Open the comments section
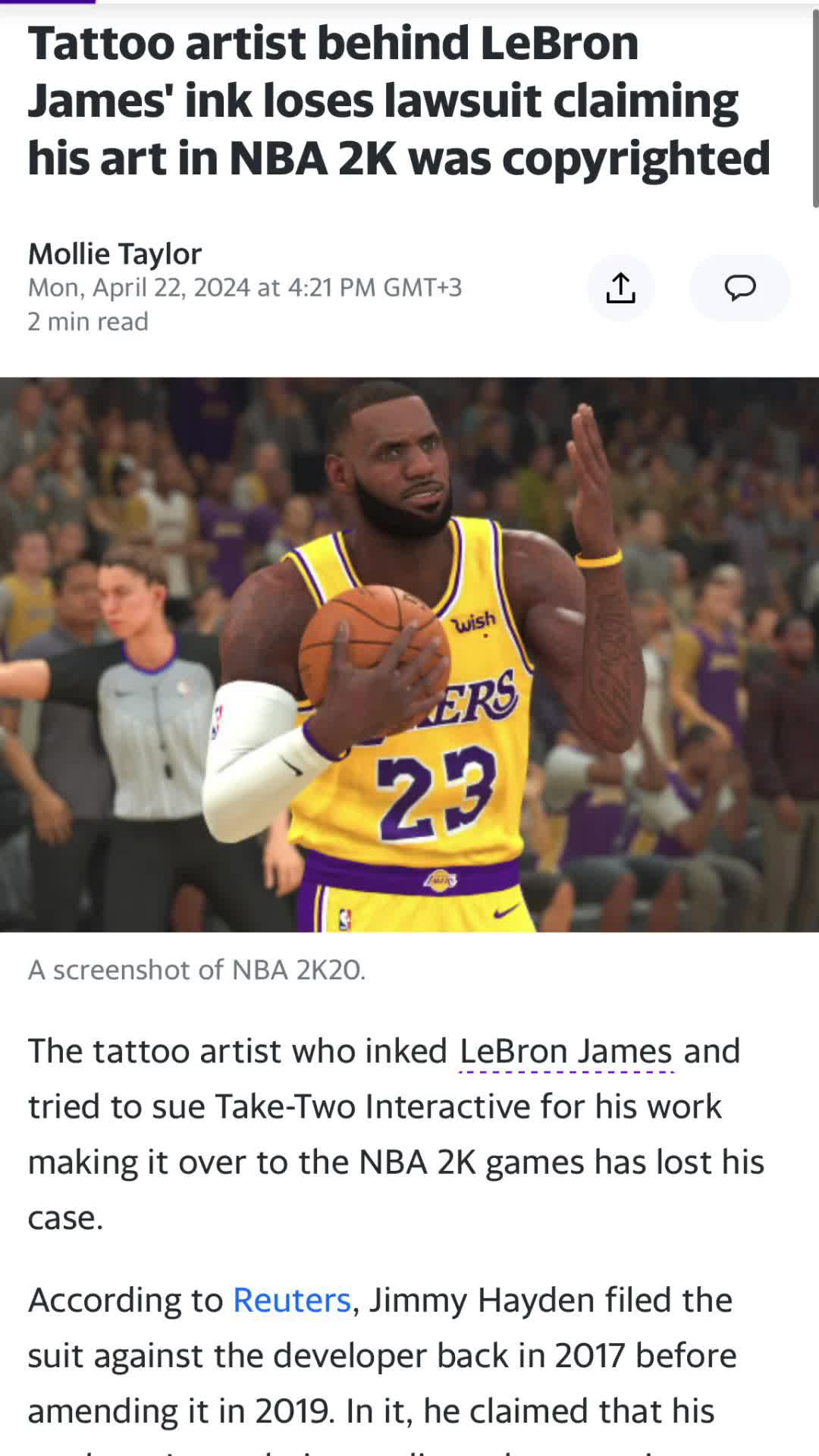 pos(739,288)
